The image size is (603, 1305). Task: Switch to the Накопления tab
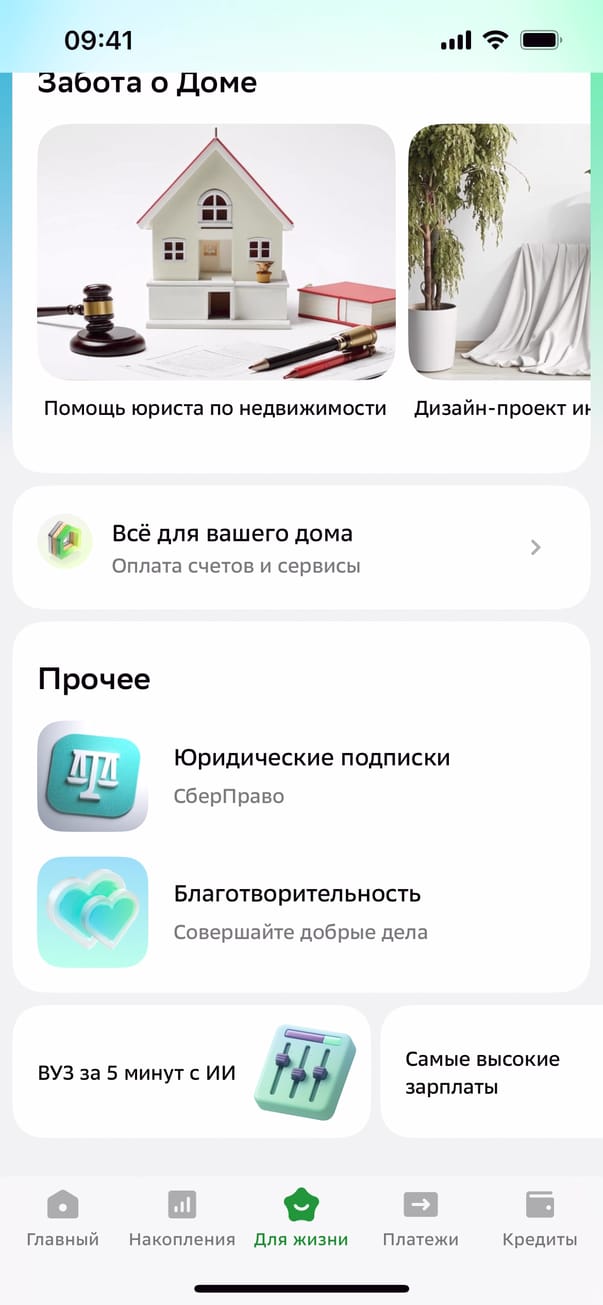coord(182,1220)
